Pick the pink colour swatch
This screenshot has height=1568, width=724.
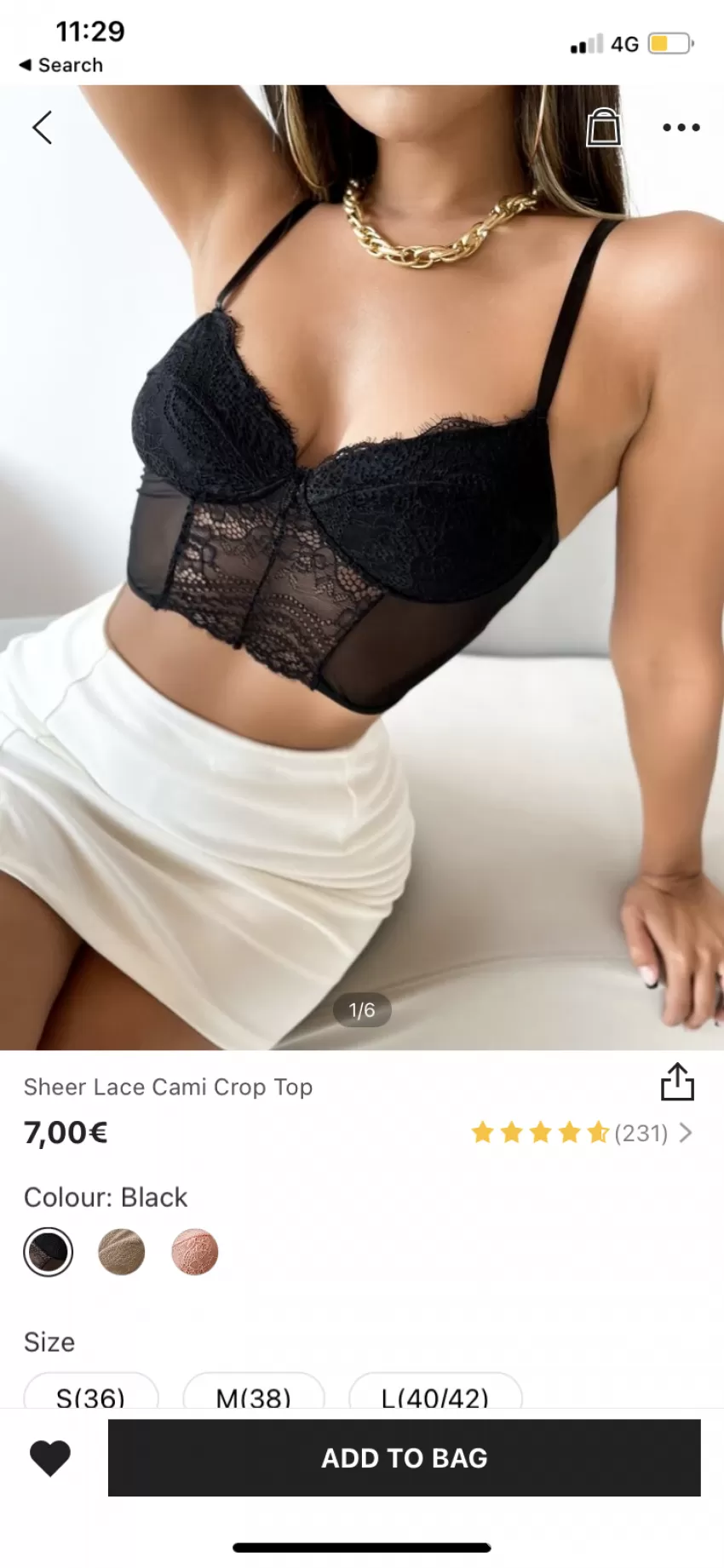pos(195,1252)
